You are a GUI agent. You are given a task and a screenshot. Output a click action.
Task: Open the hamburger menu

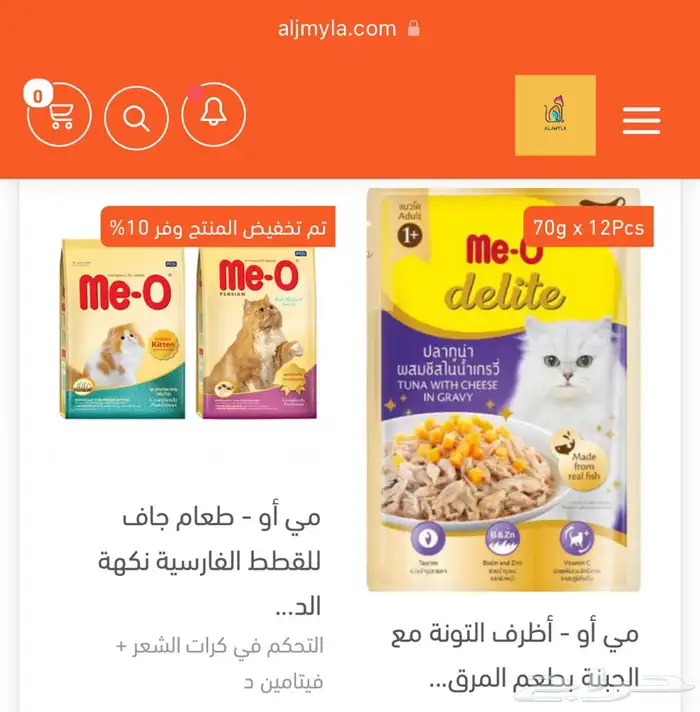[x=641, y=119]
